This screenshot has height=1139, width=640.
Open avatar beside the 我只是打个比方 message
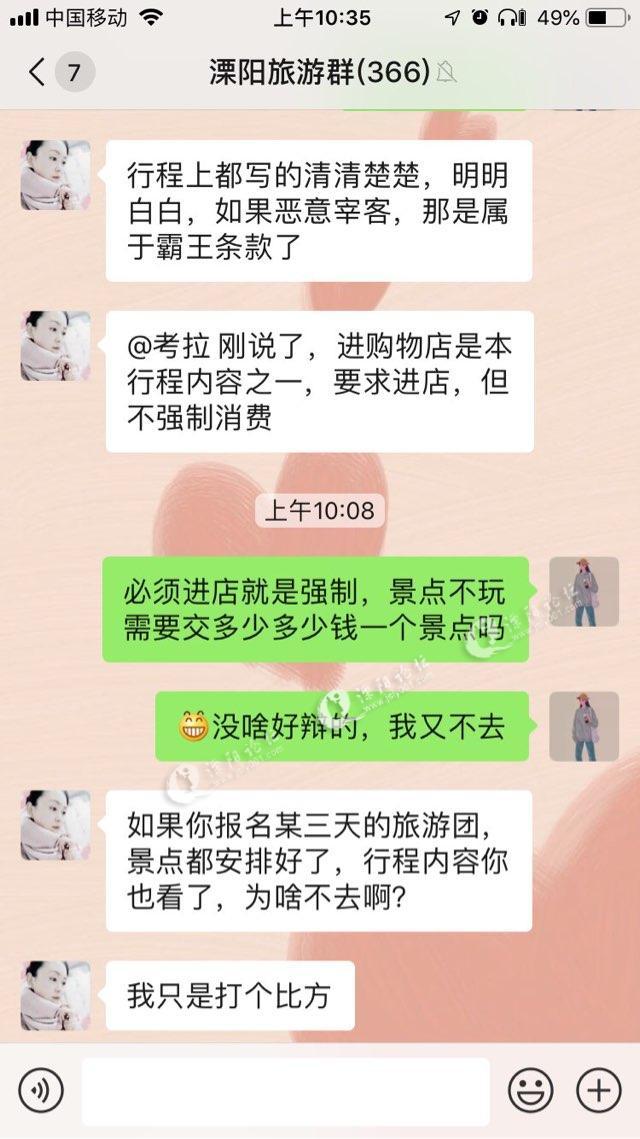click(56, 996)
